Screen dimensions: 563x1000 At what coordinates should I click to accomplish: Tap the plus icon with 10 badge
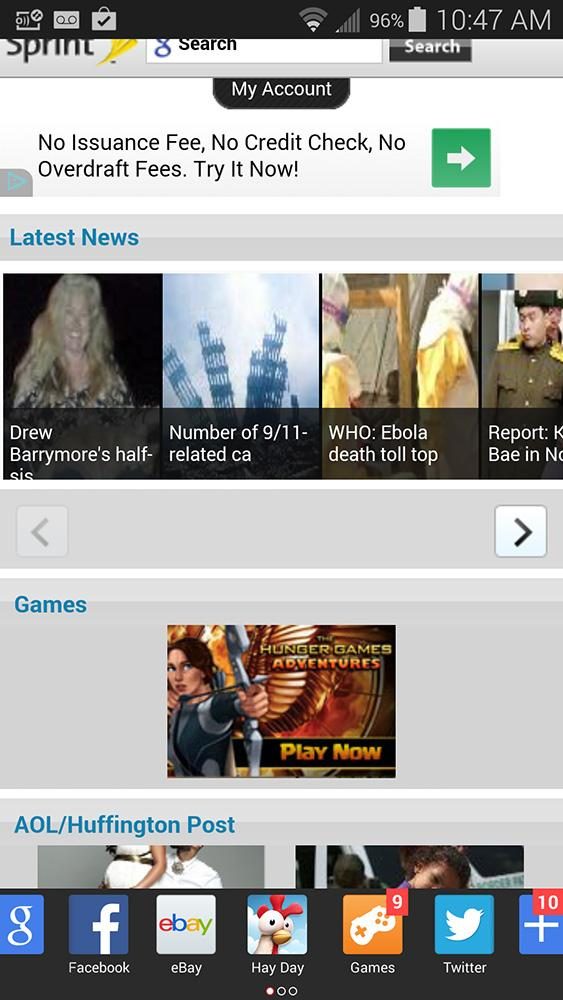(x=541, y=924)
